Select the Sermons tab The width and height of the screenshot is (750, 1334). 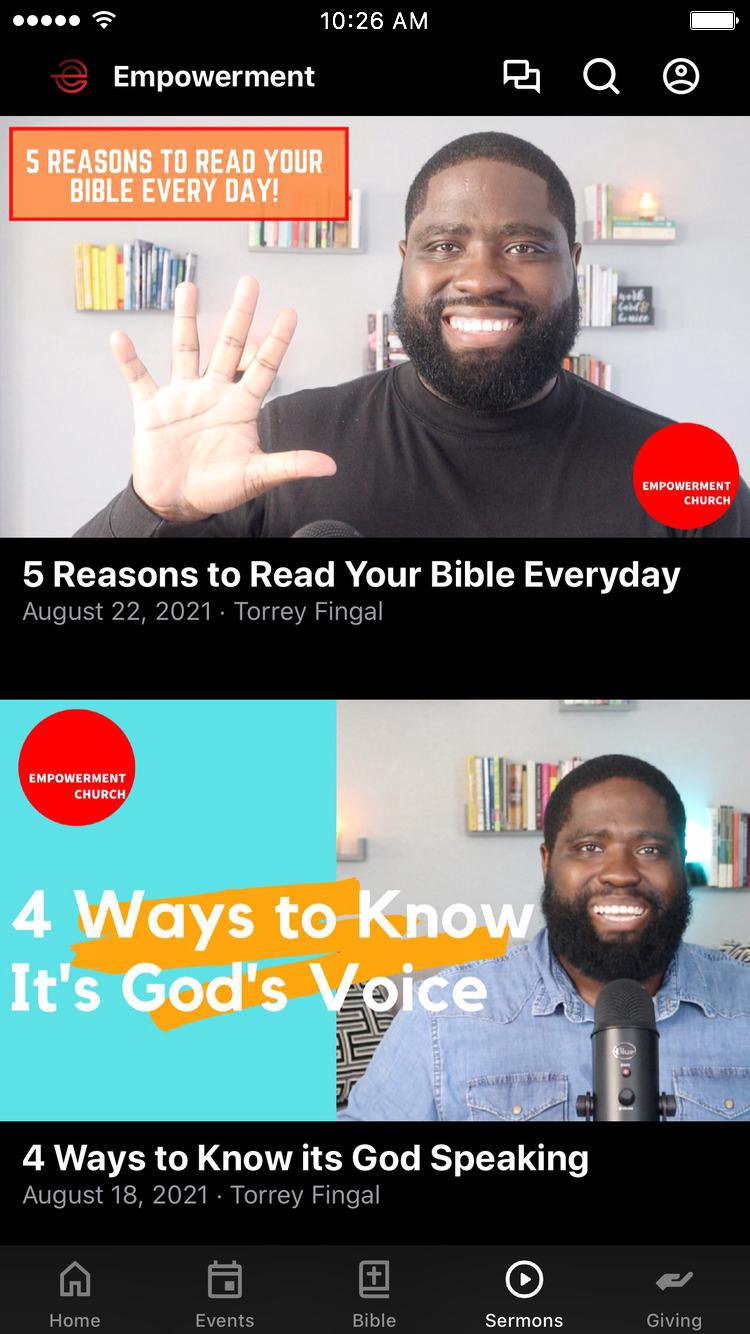tap(524, 1293)
